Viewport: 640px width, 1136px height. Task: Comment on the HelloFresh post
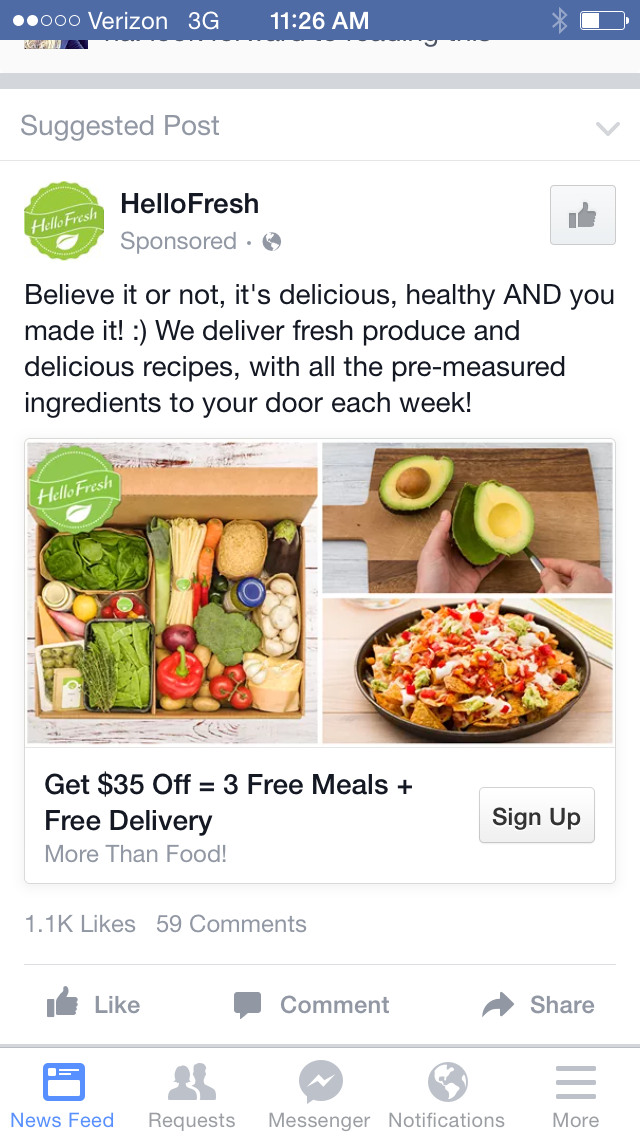point(311,1004)
